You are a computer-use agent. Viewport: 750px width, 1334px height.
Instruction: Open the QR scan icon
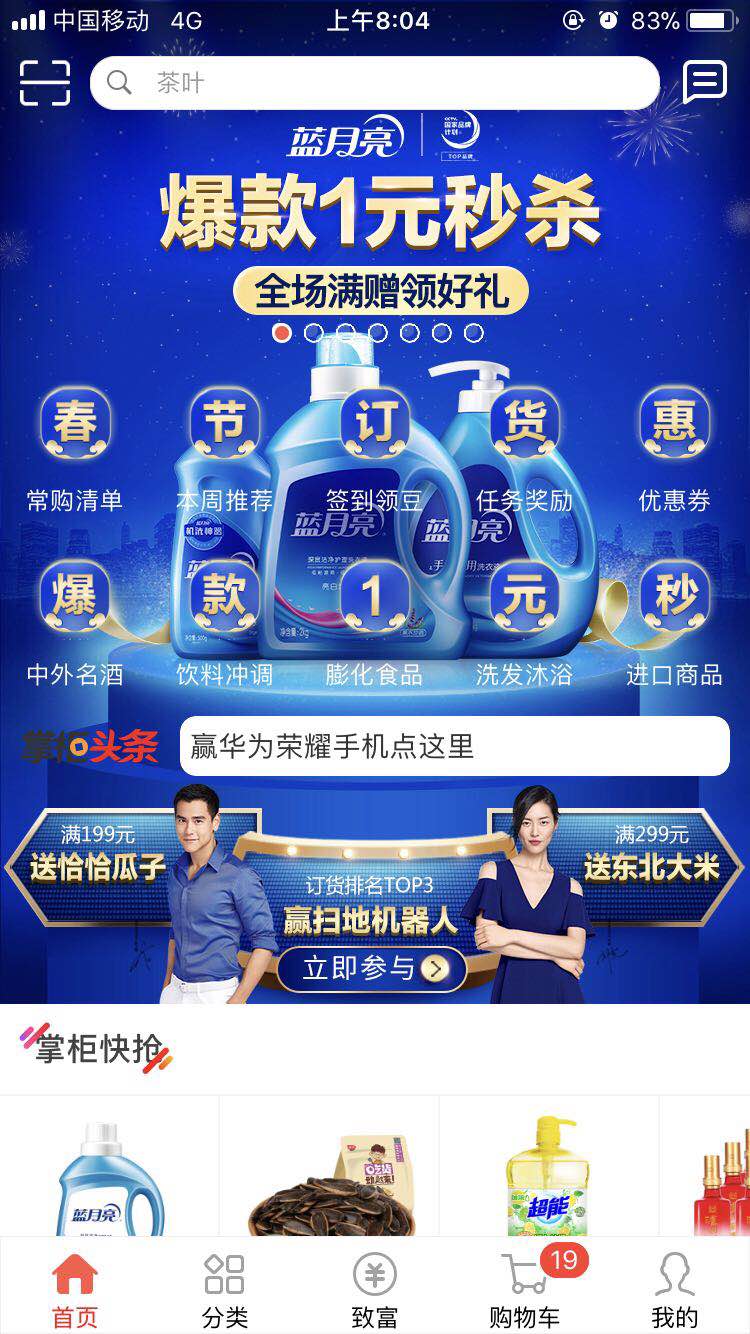point(45,83)
